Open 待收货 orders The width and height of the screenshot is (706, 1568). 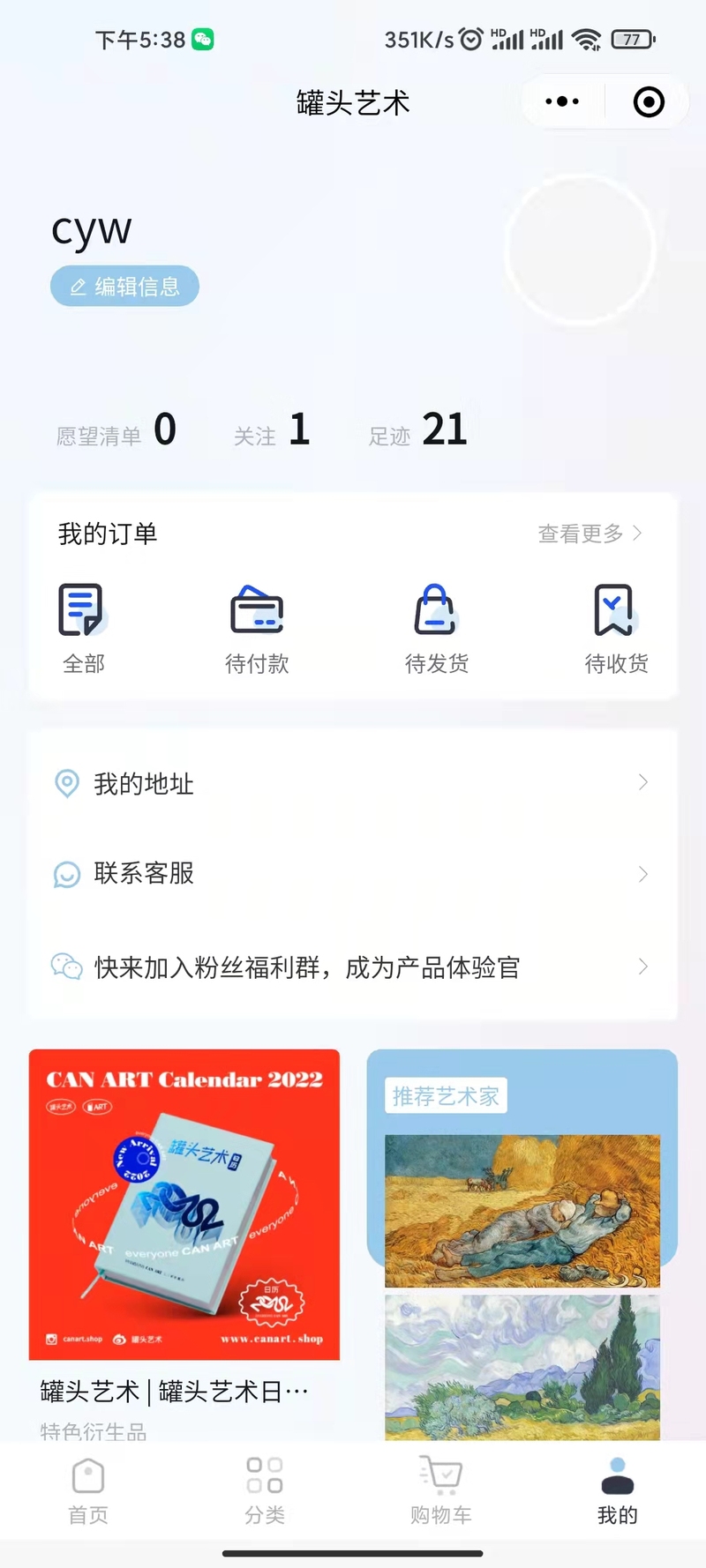[x=615, y=628]
